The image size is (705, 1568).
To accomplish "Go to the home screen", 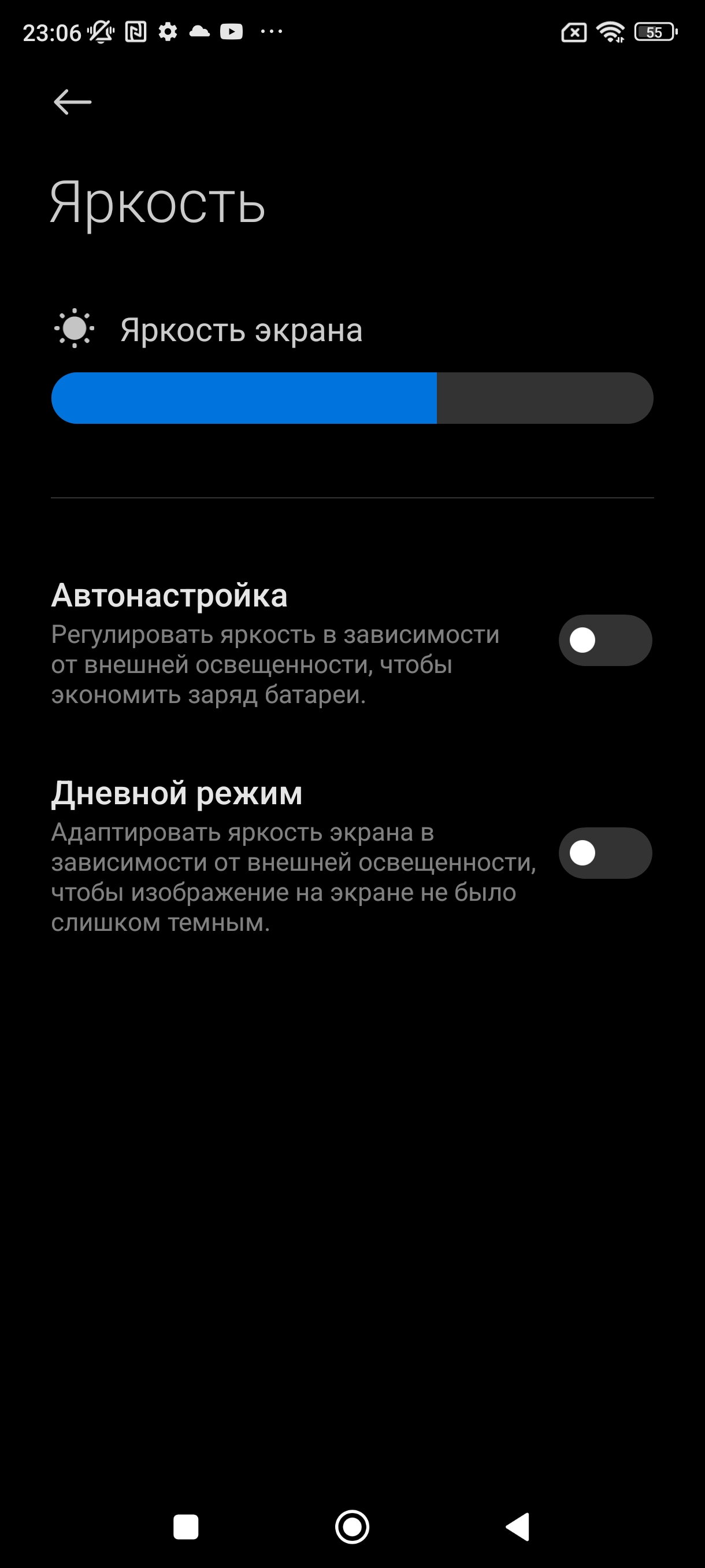I will [x=352, y=1526].
